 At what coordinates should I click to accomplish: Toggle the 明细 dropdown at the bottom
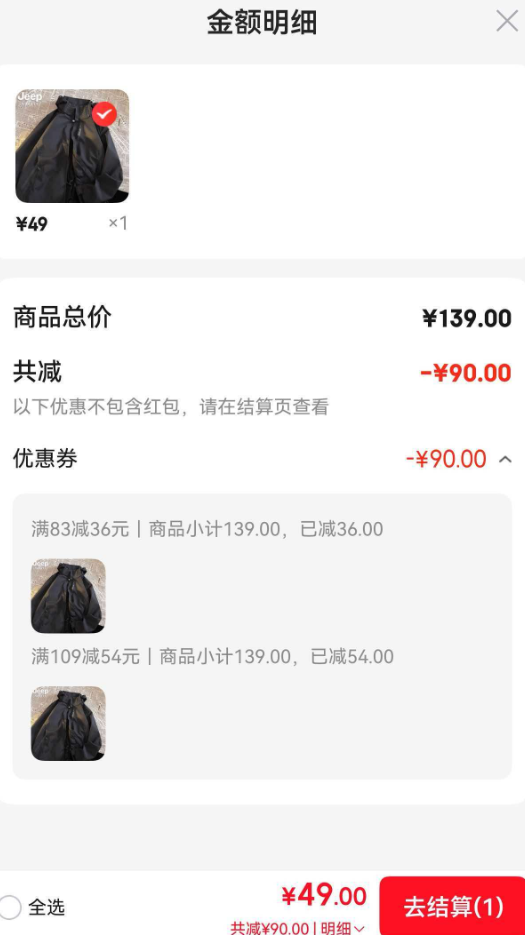(342, 928)
